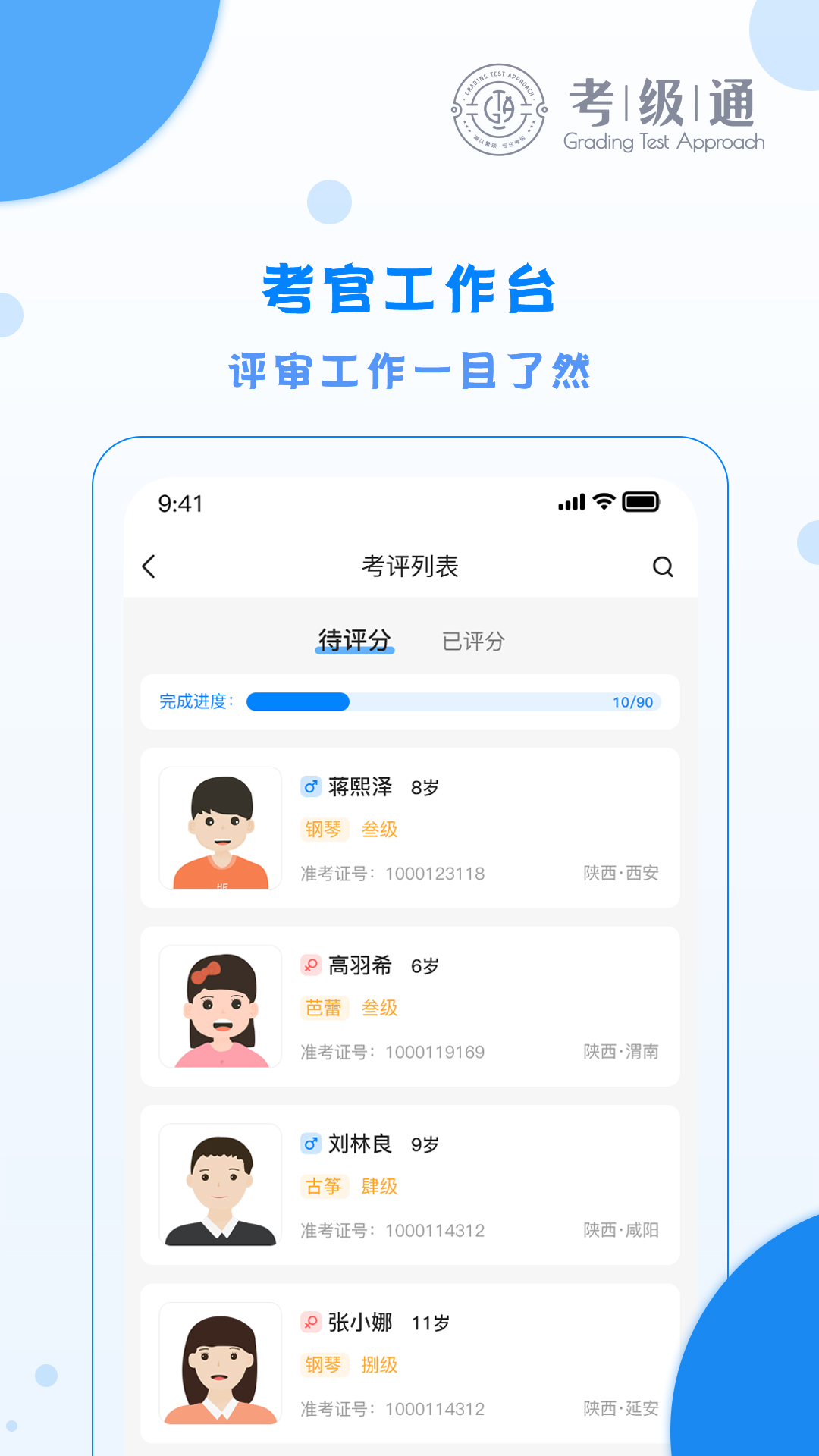This screenshot has width=819, height=1456.
Task: Open 张小娜's avatar photo
Action: [x=220, y=1361]
